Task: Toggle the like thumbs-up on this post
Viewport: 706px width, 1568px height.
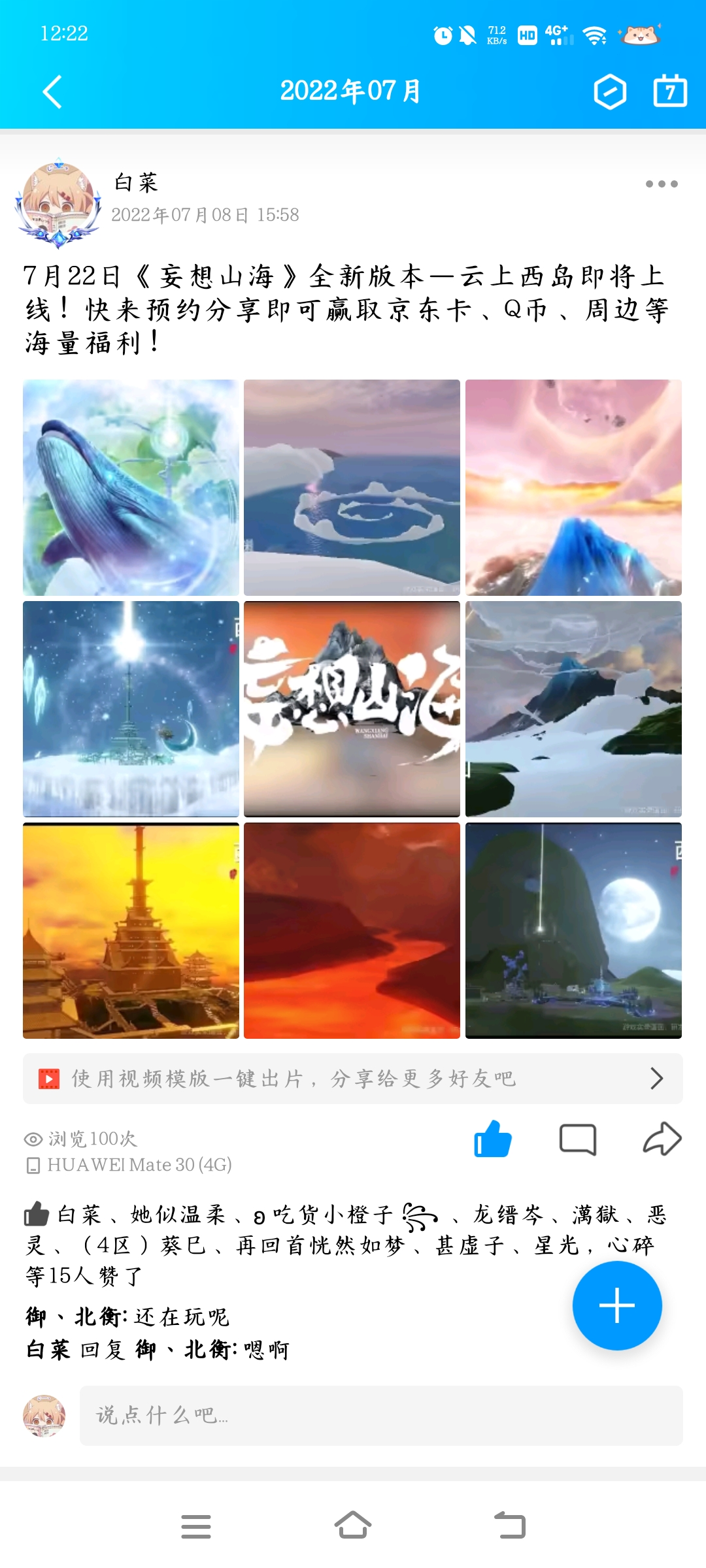Action: (493, 1139)
